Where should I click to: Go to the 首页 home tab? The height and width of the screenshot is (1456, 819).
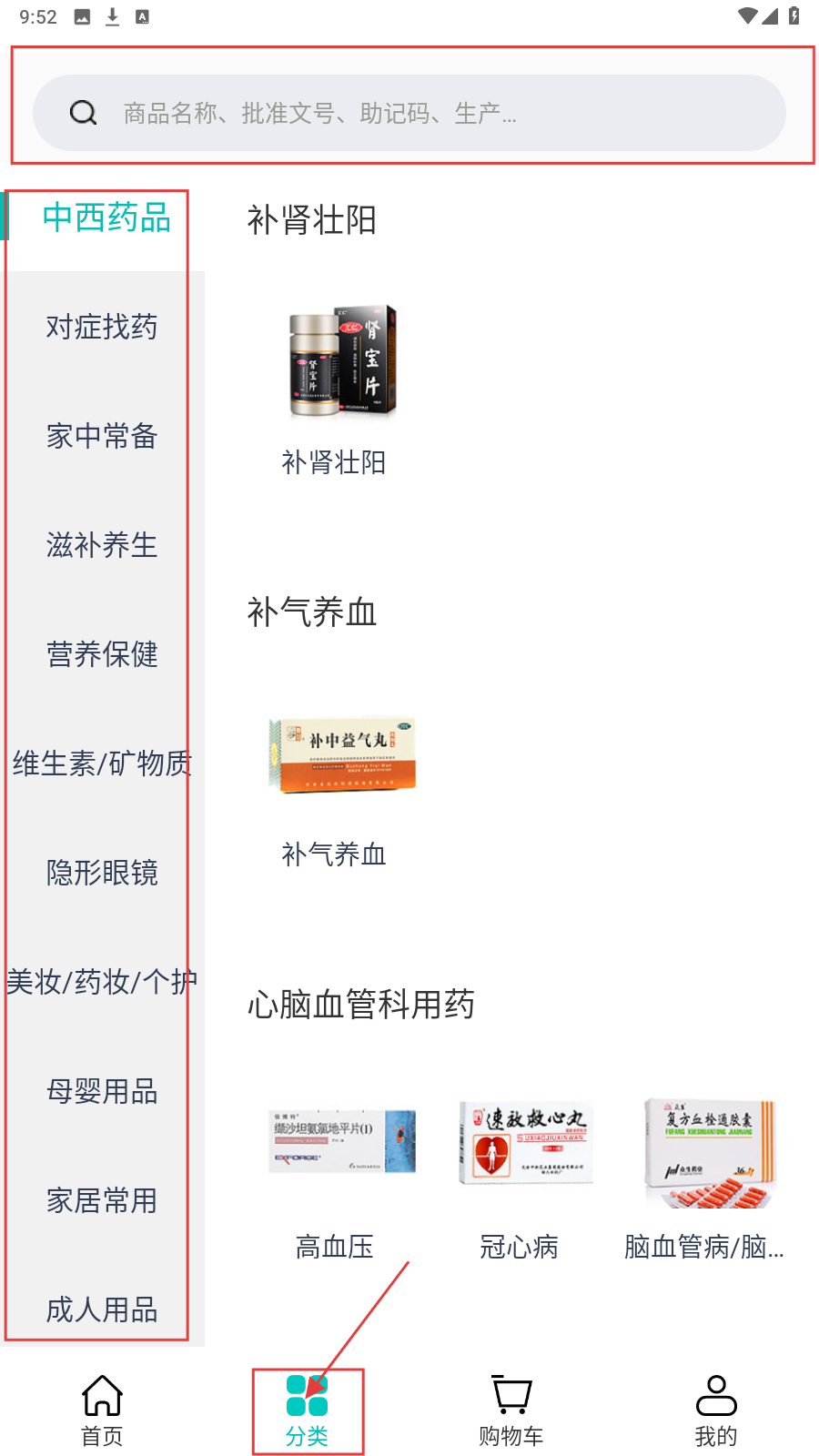[x=102, y=1410]
